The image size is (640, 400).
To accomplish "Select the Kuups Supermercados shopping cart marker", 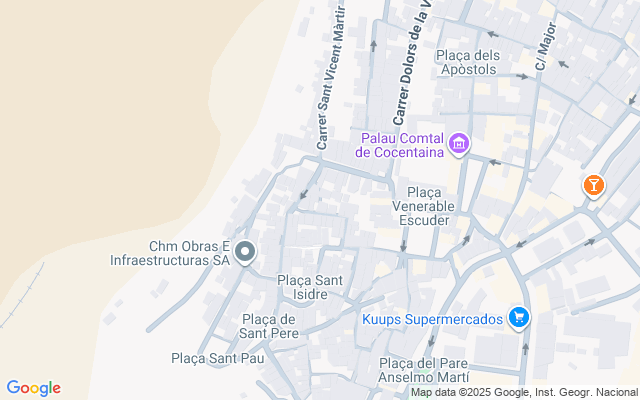I will tap(519, 318).
